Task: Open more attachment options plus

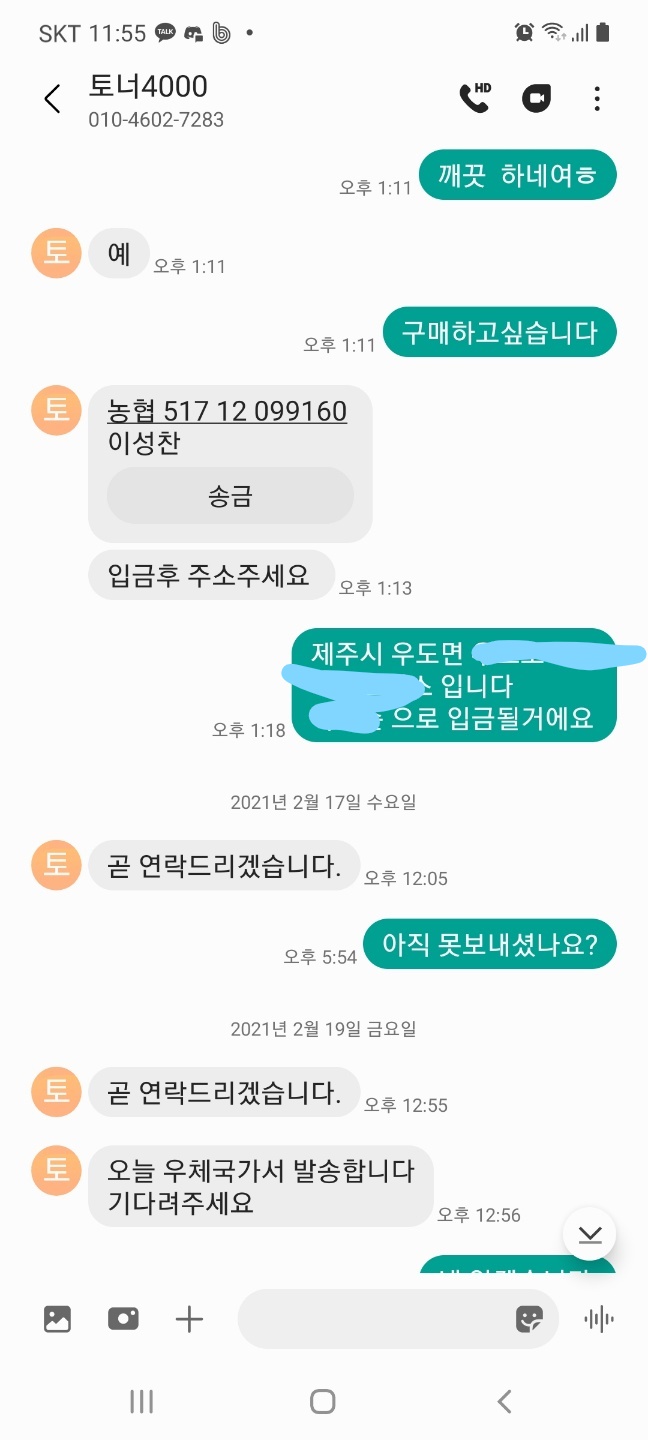Action: pyautogui.click(x=189, y=1319)
